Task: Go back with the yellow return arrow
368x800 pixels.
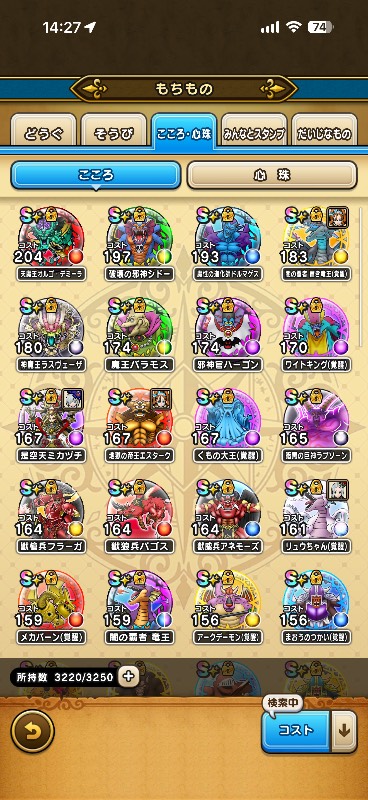Action: coord(33,731)
